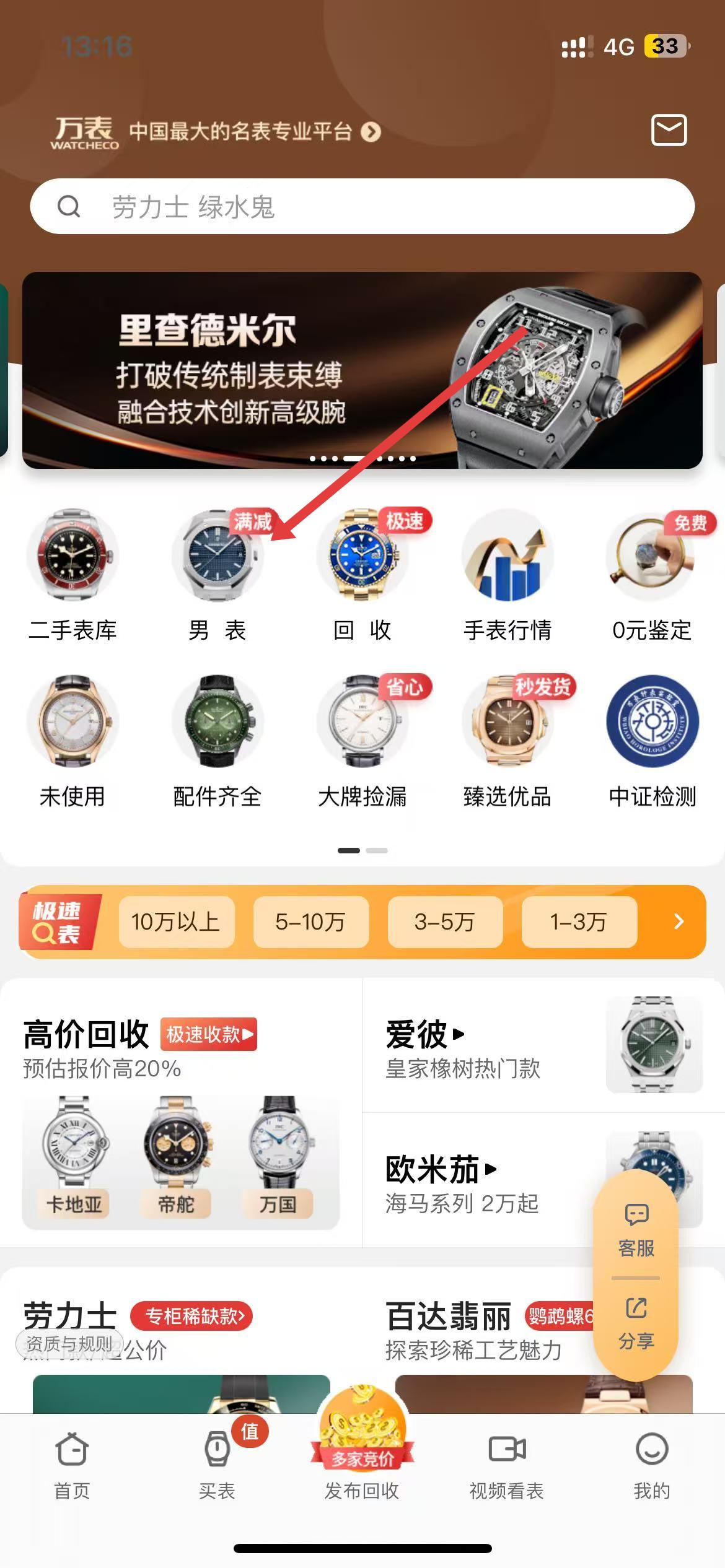
Task: Tap the 分享 floating button
Action: tap(636, 1323)
